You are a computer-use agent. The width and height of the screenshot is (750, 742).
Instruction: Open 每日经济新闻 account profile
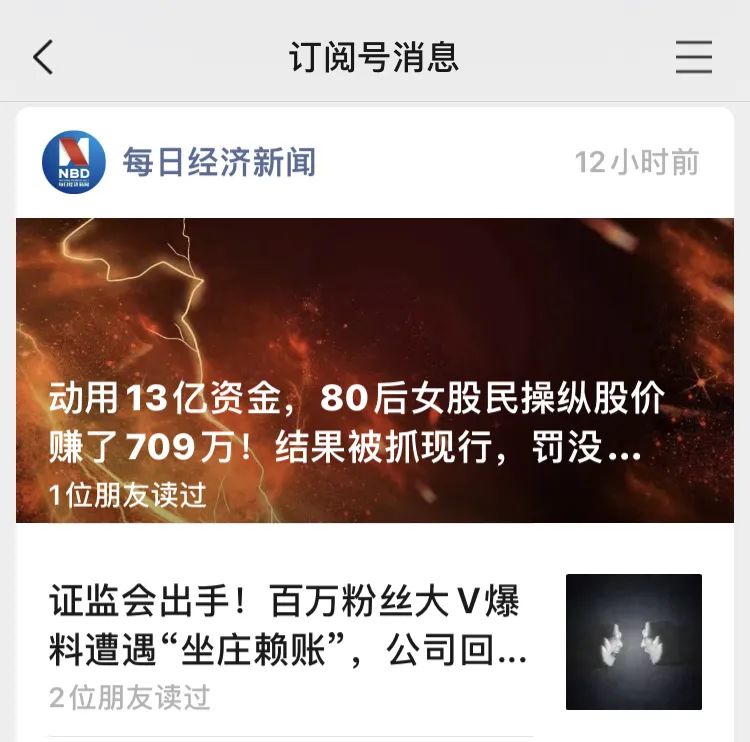218,162
